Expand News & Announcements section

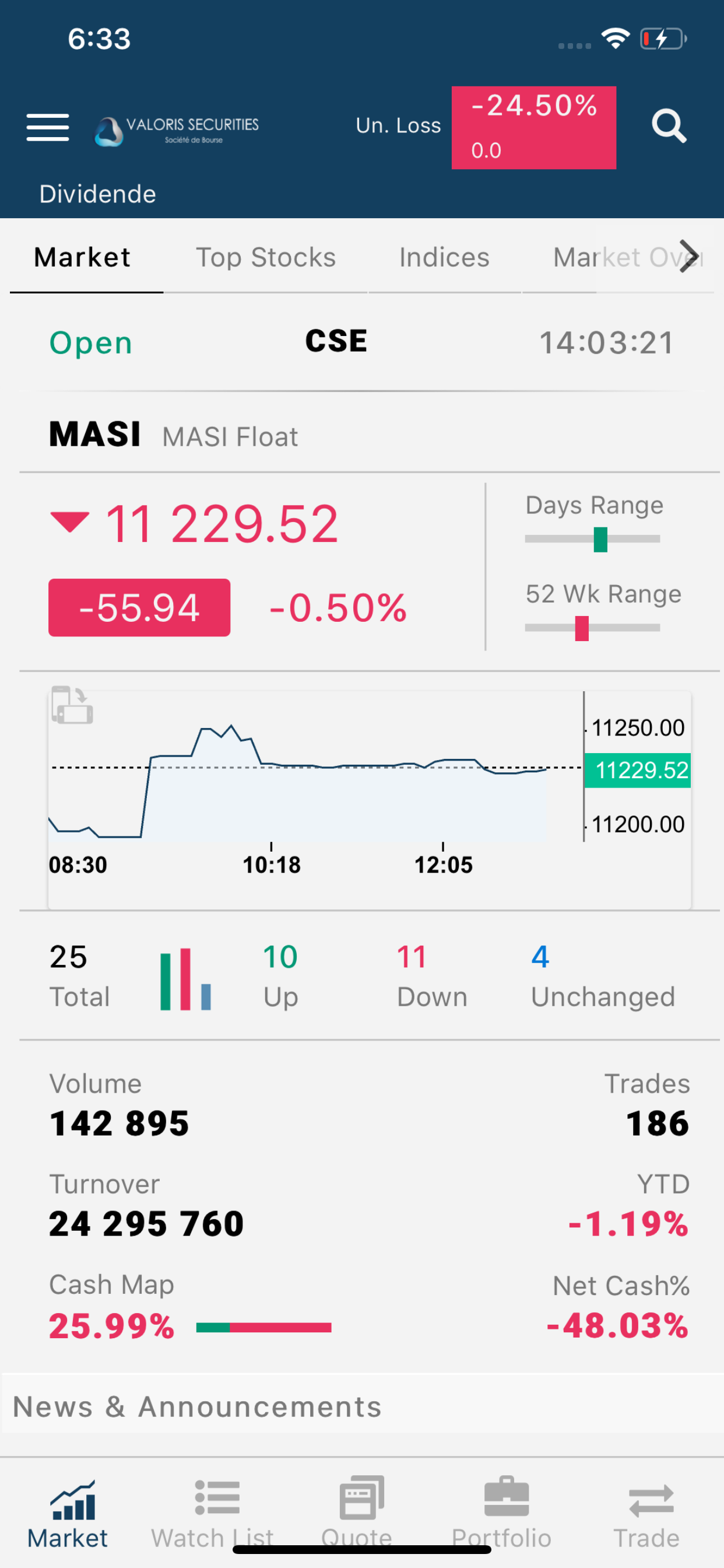click(x=197, y=1408)
